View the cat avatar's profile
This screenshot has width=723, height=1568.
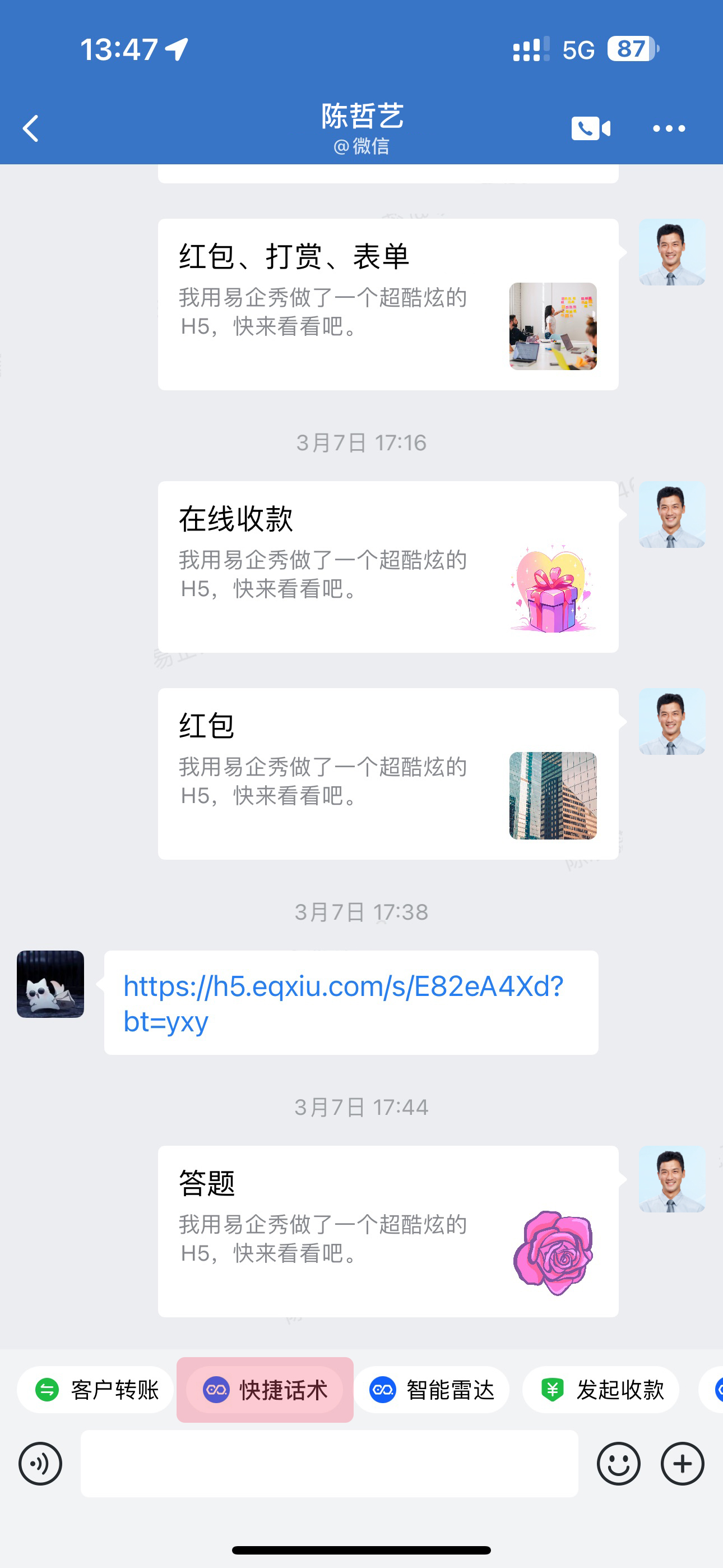pos(50,984)
